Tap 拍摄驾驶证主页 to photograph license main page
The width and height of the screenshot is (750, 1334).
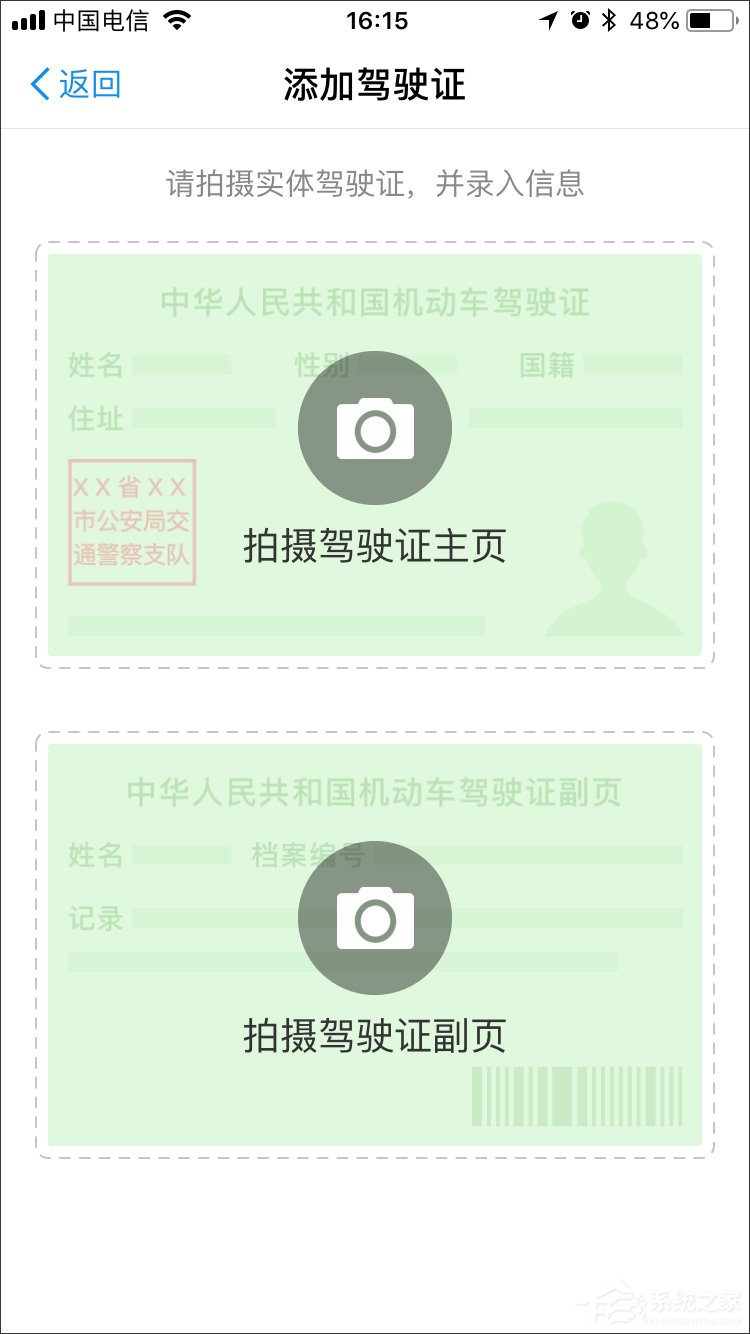(x=375, y=430)
